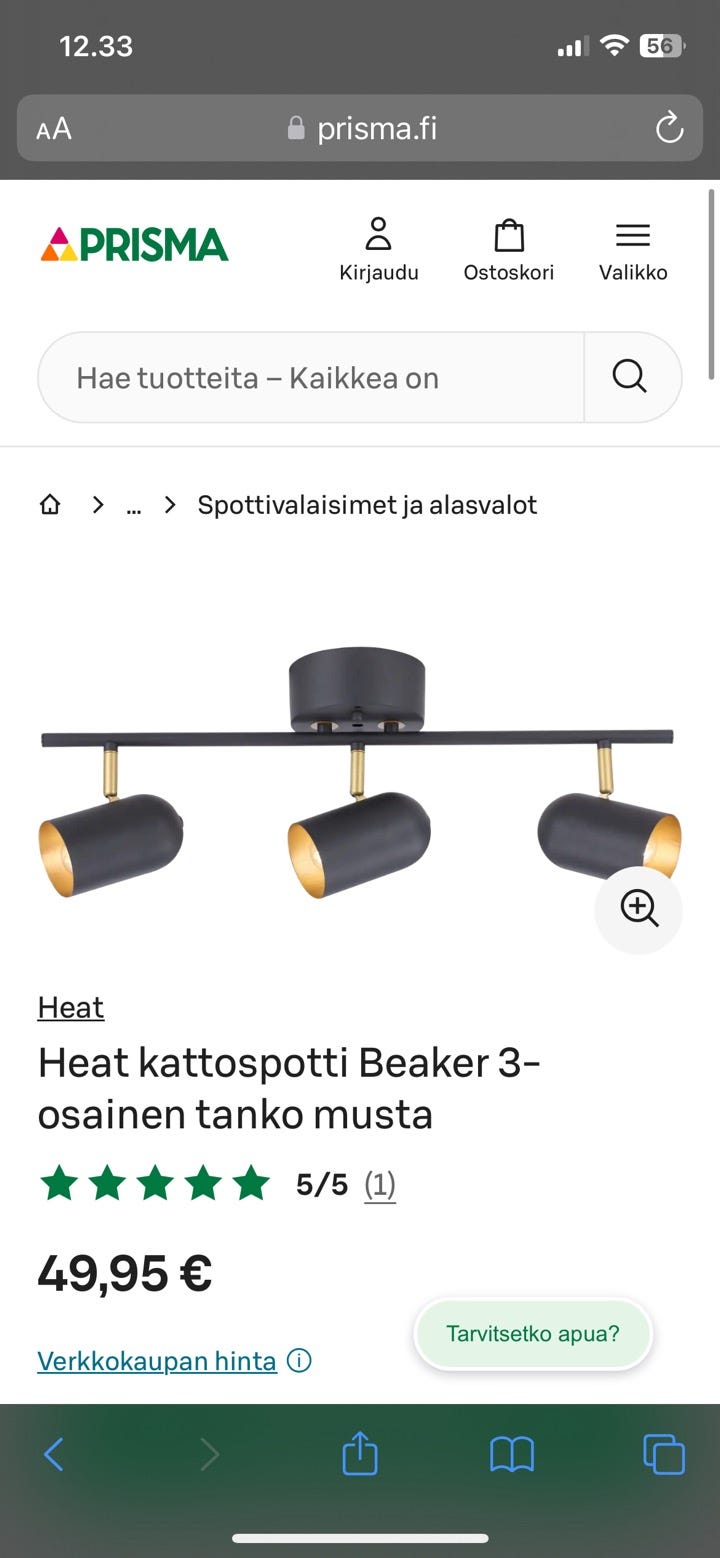The image size is (720, 1558).
Task: Show open tabs in Safari
Action: [x=663, y=1455]
